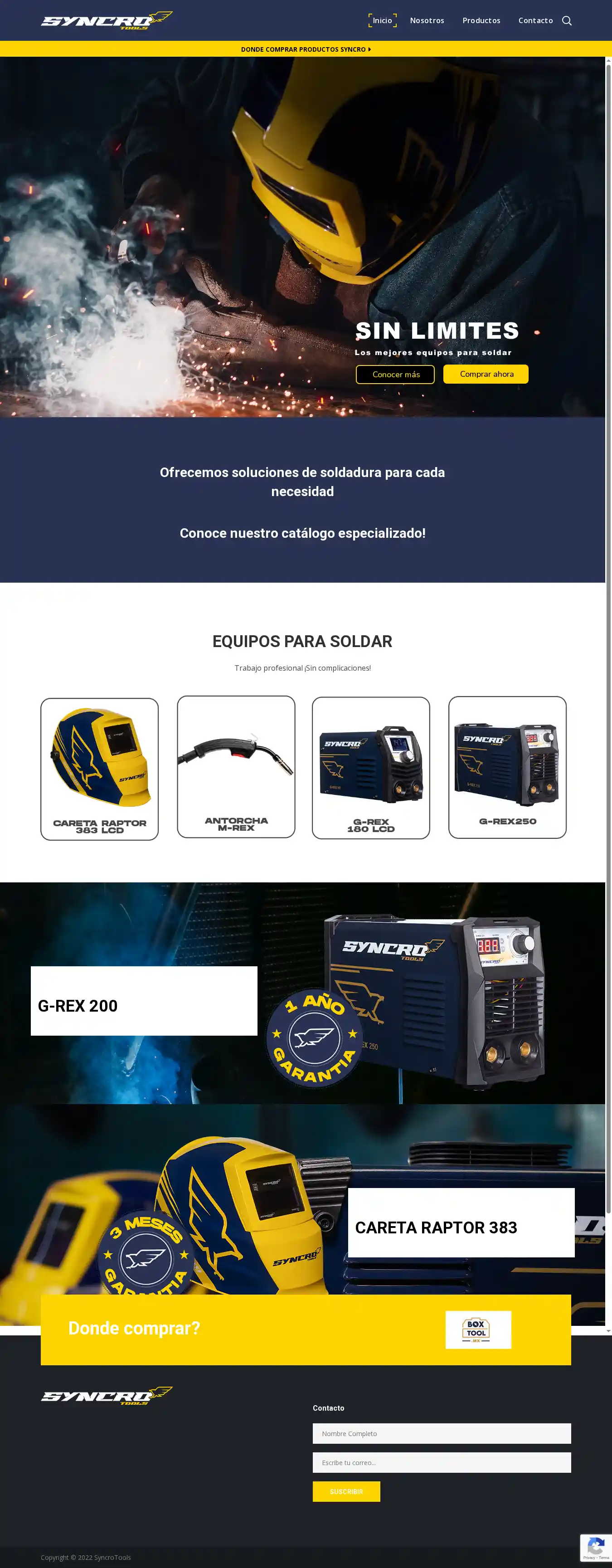Image resolution: width=612 pixels, height=1568 pixels.
Task: Go to Inicio page
Action: tap(382, 21)
